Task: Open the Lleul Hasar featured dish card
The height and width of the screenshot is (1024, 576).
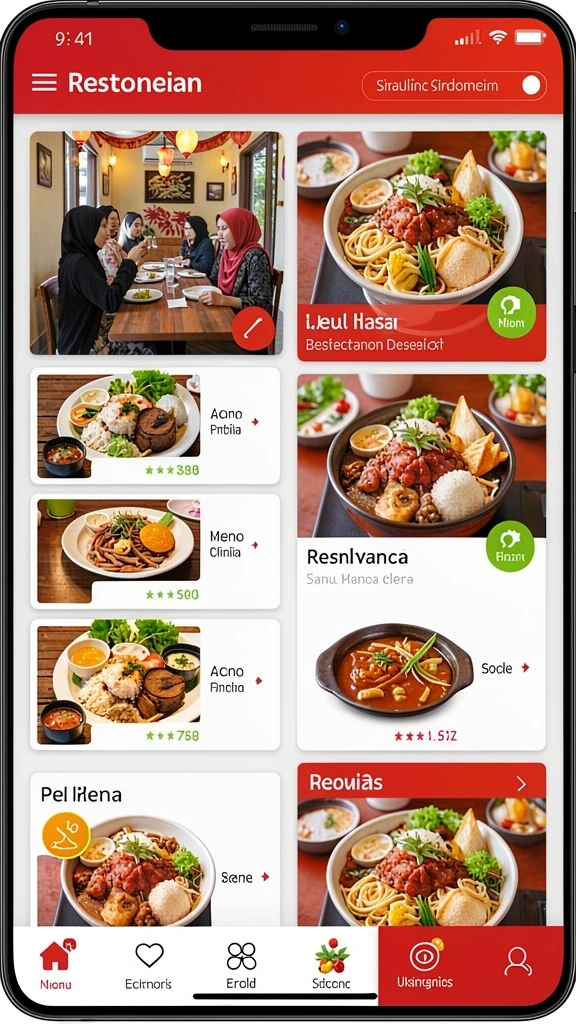Action: click(421, 246)
